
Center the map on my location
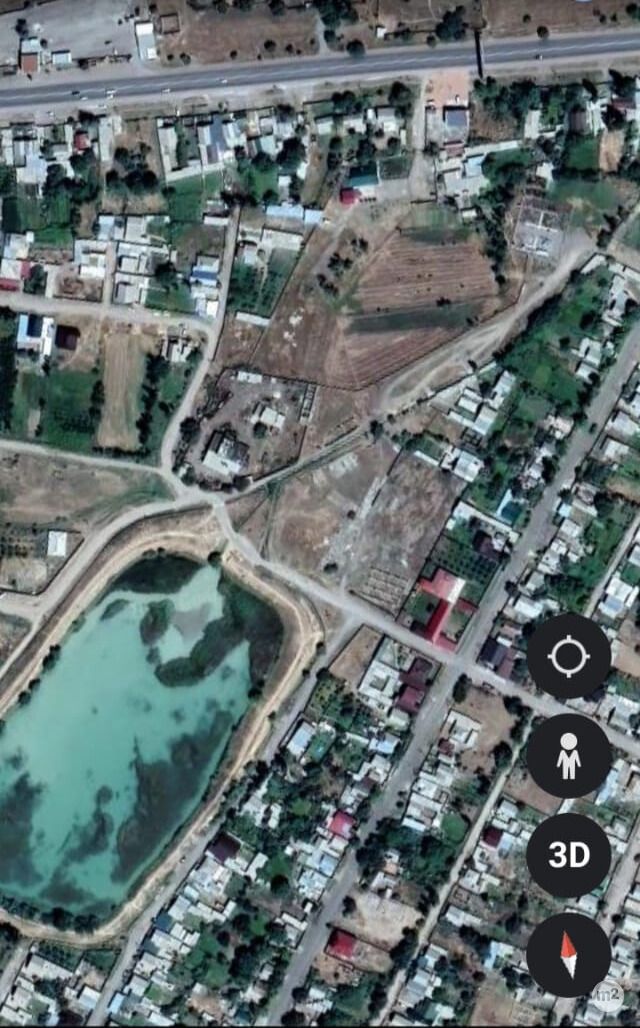569,656
